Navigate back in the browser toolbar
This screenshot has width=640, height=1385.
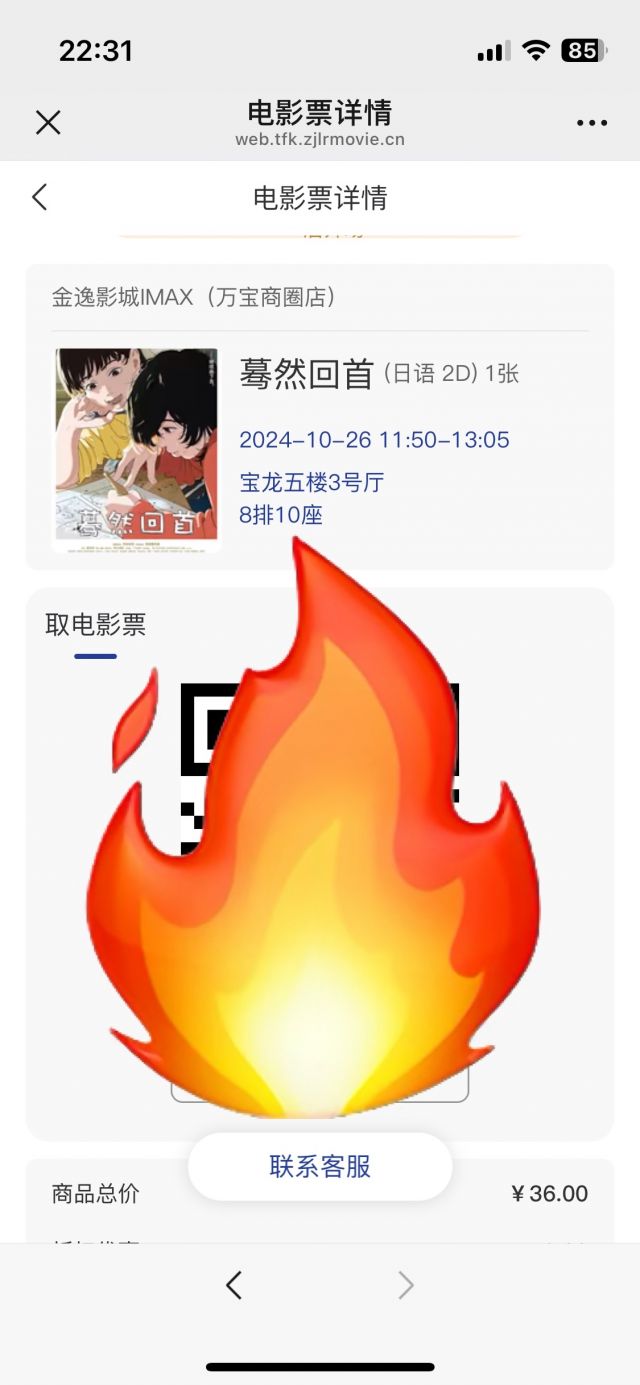coord(233,1285)
